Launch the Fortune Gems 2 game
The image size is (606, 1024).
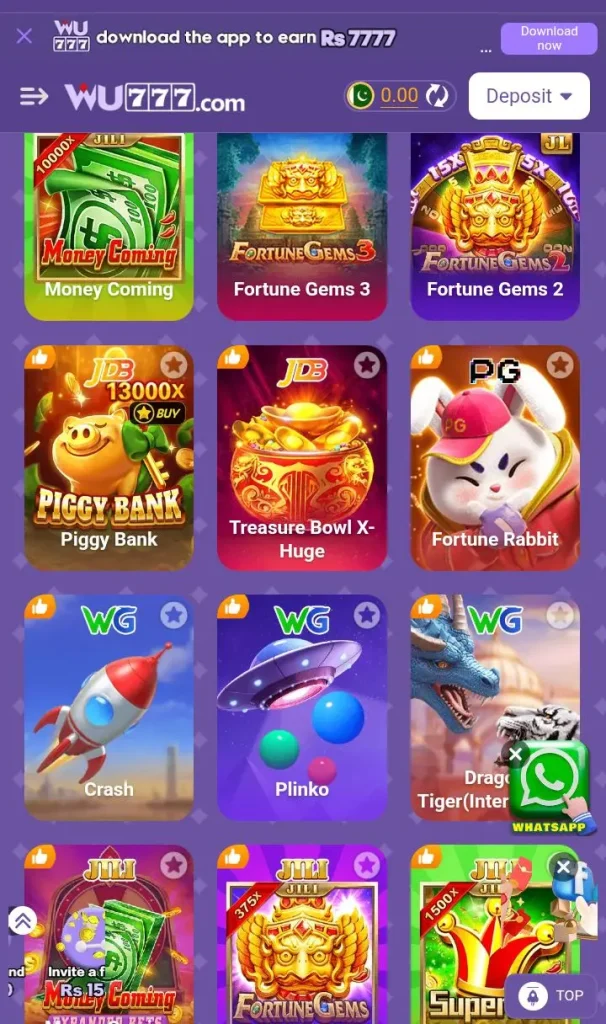pos(495,226)
